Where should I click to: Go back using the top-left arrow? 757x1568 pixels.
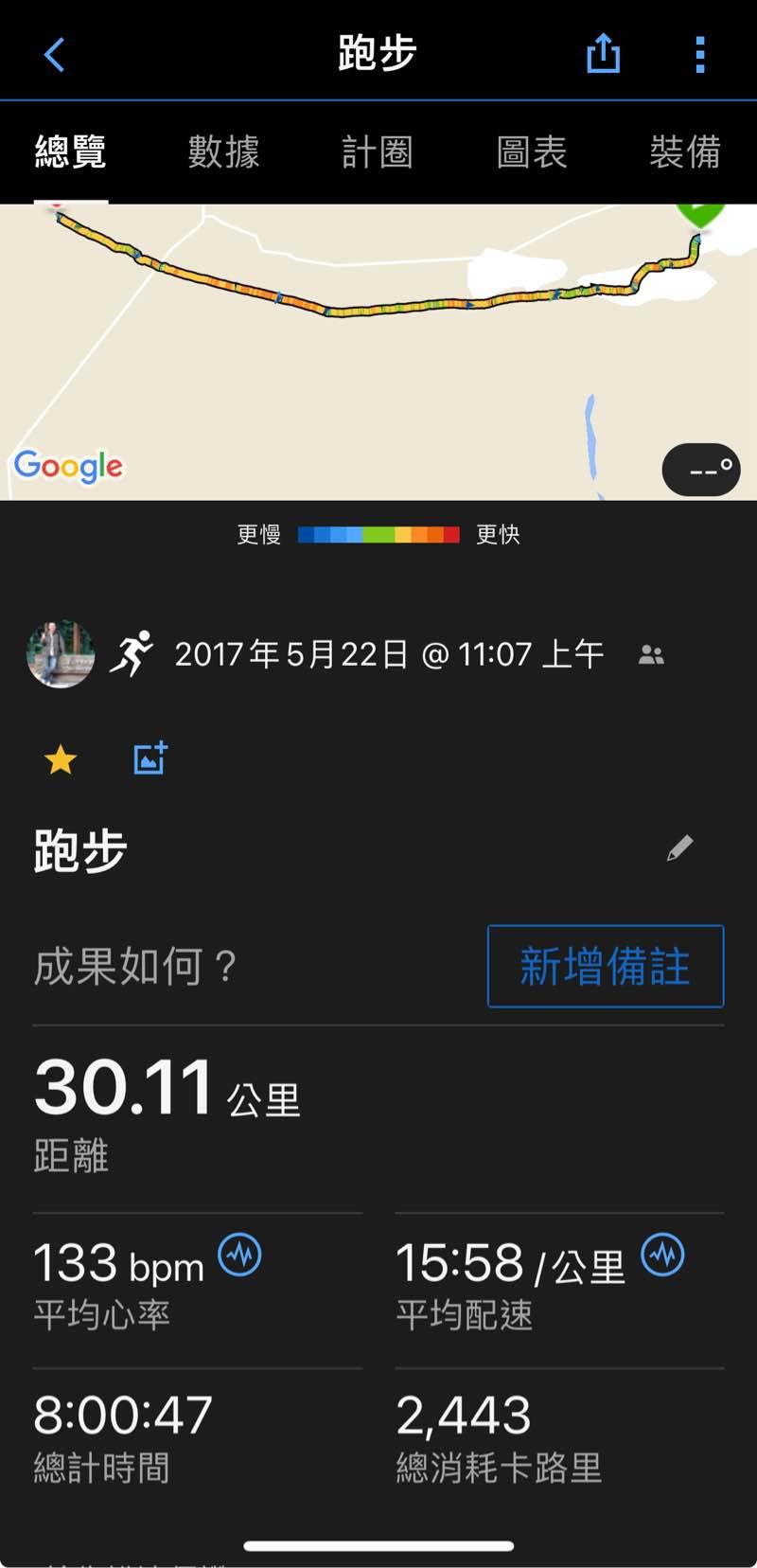(x=55, y=55)
